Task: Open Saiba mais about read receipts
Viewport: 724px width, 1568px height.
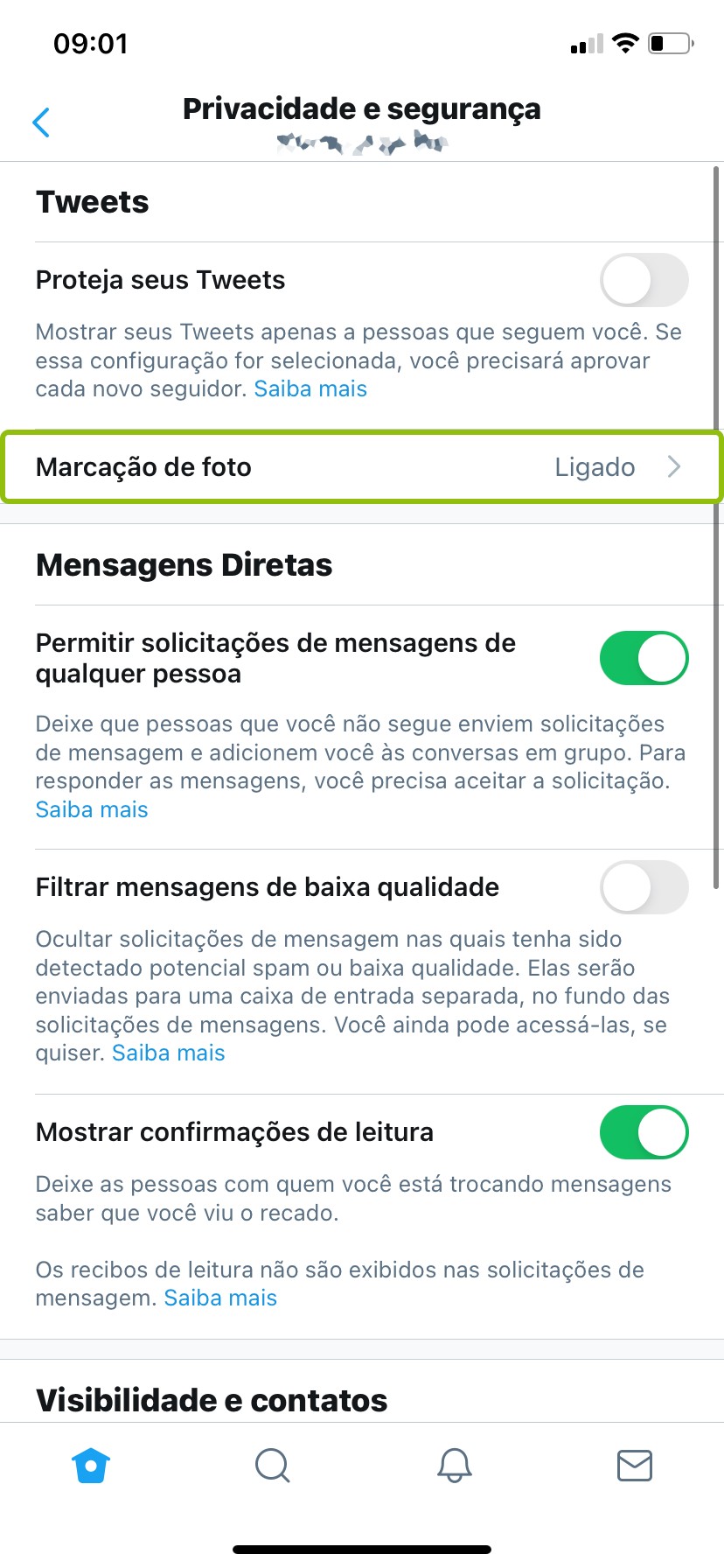Action: [220, 1298]
